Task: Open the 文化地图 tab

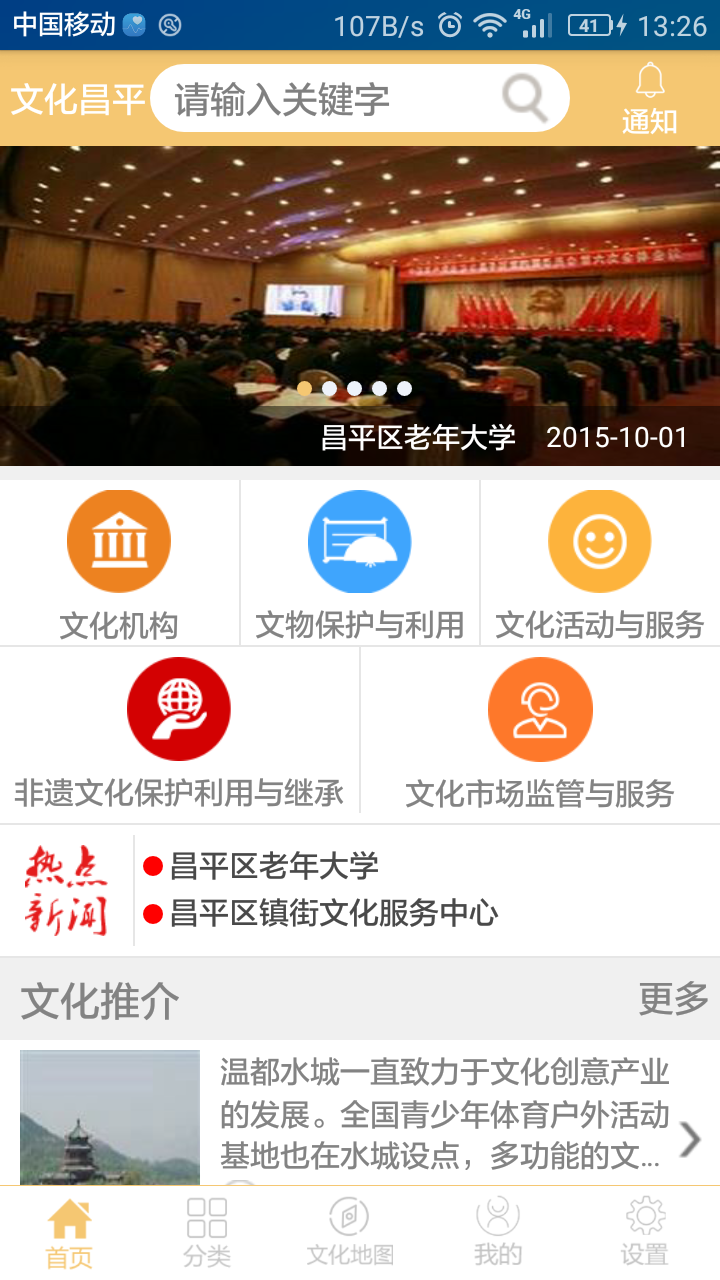Action: pyautogui.click(x=350, y=1233)
